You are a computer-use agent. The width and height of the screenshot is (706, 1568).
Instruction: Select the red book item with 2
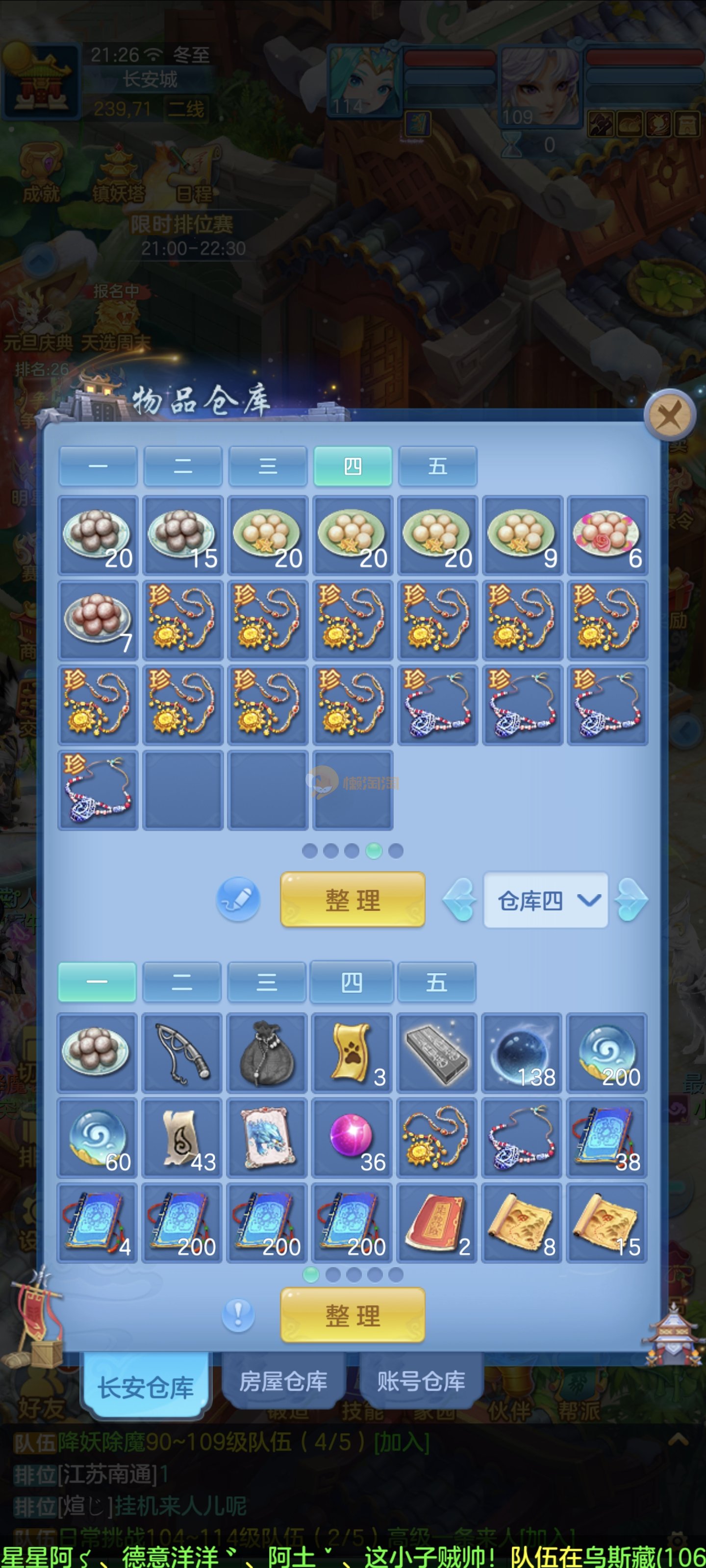(x=436, y=1223)
